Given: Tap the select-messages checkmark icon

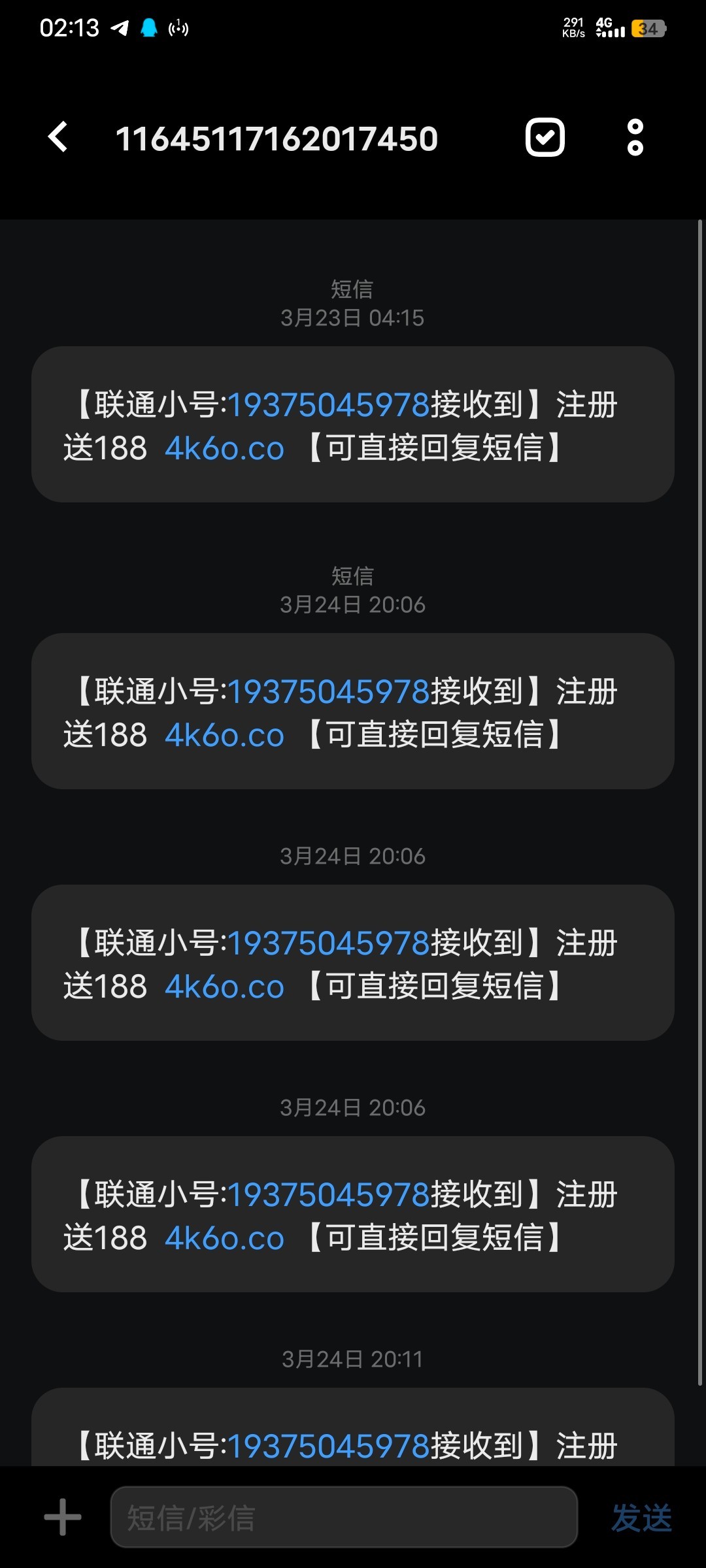Looking at the screenshot, I should pyautogui.click(x=545, y=137).
